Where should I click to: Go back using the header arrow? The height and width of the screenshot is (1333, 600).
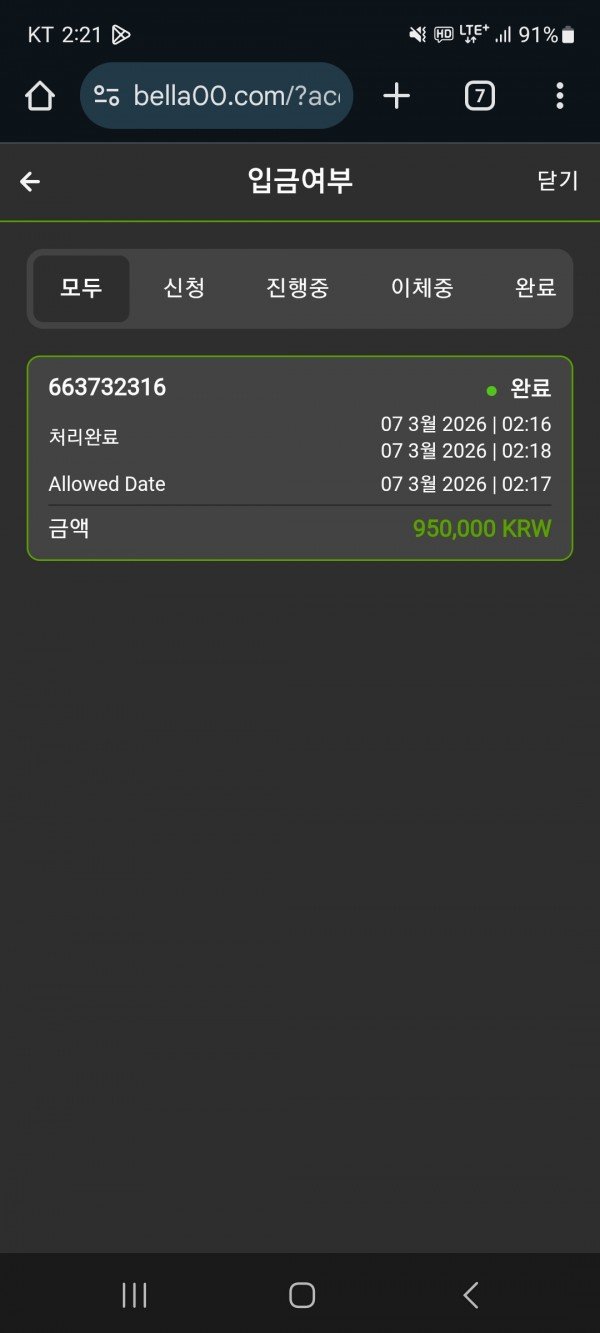[x=30, y=181]
